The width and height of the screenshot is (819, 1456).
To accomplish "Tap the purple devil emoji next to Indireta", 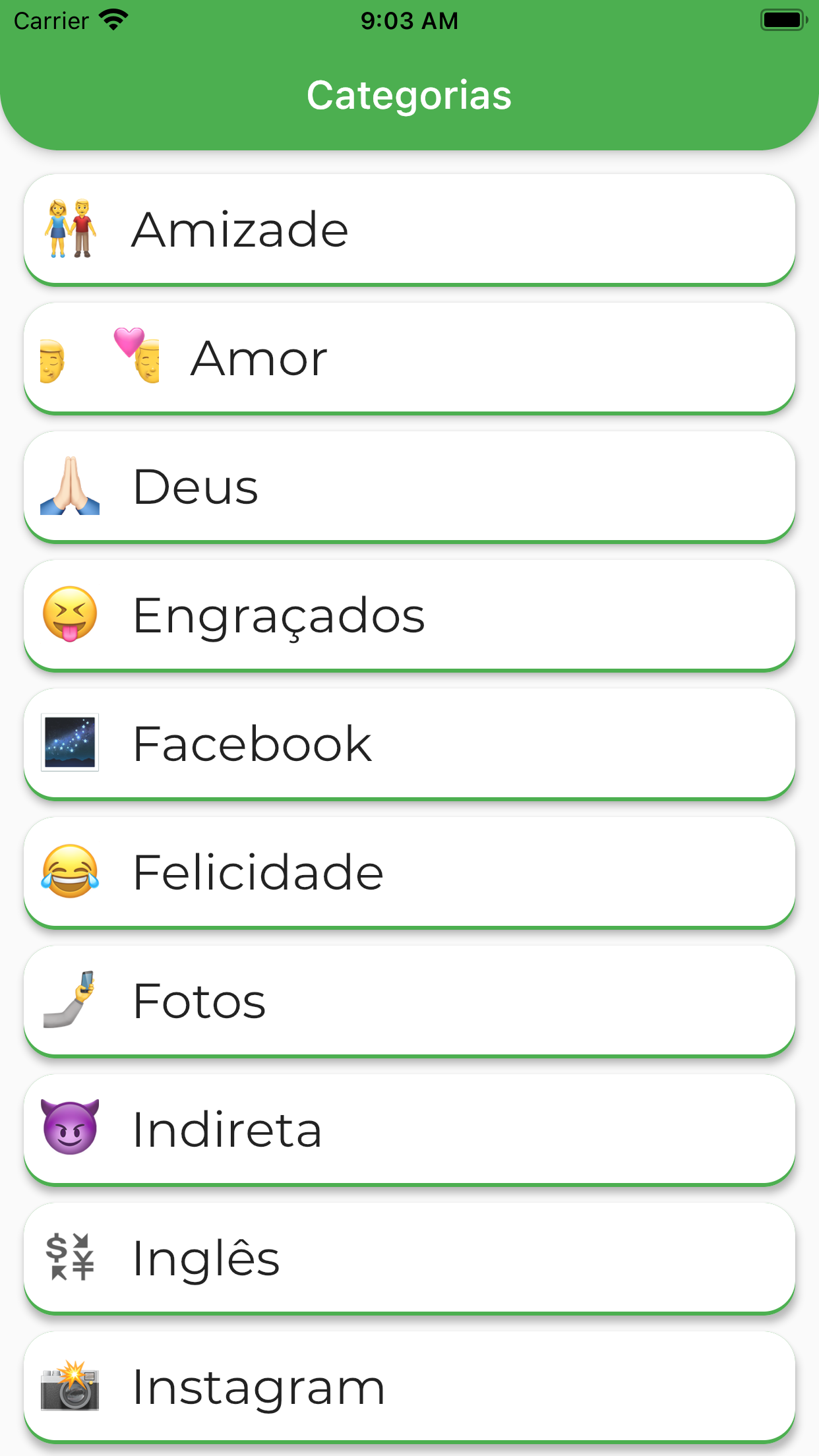I will 69,1130.
